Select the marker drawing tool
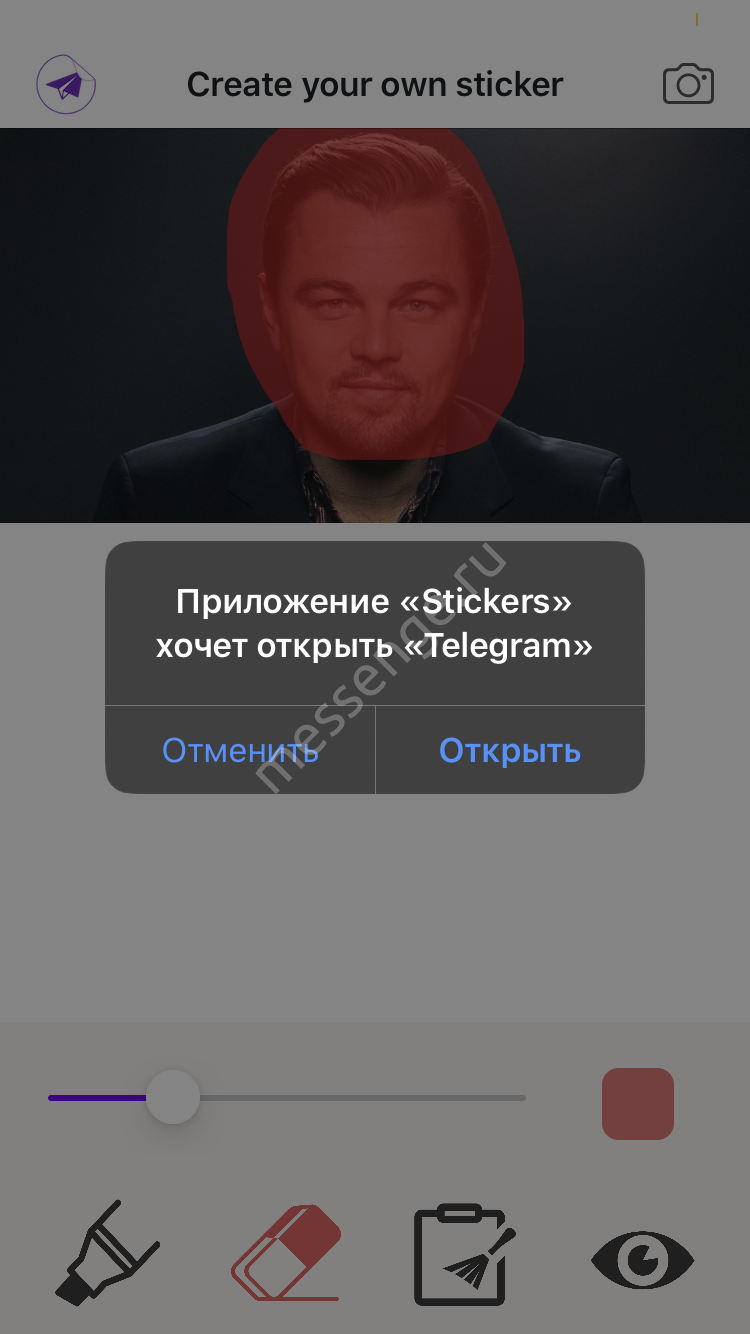Viewport: 750px width, 1334px height. click(106, 1253)
